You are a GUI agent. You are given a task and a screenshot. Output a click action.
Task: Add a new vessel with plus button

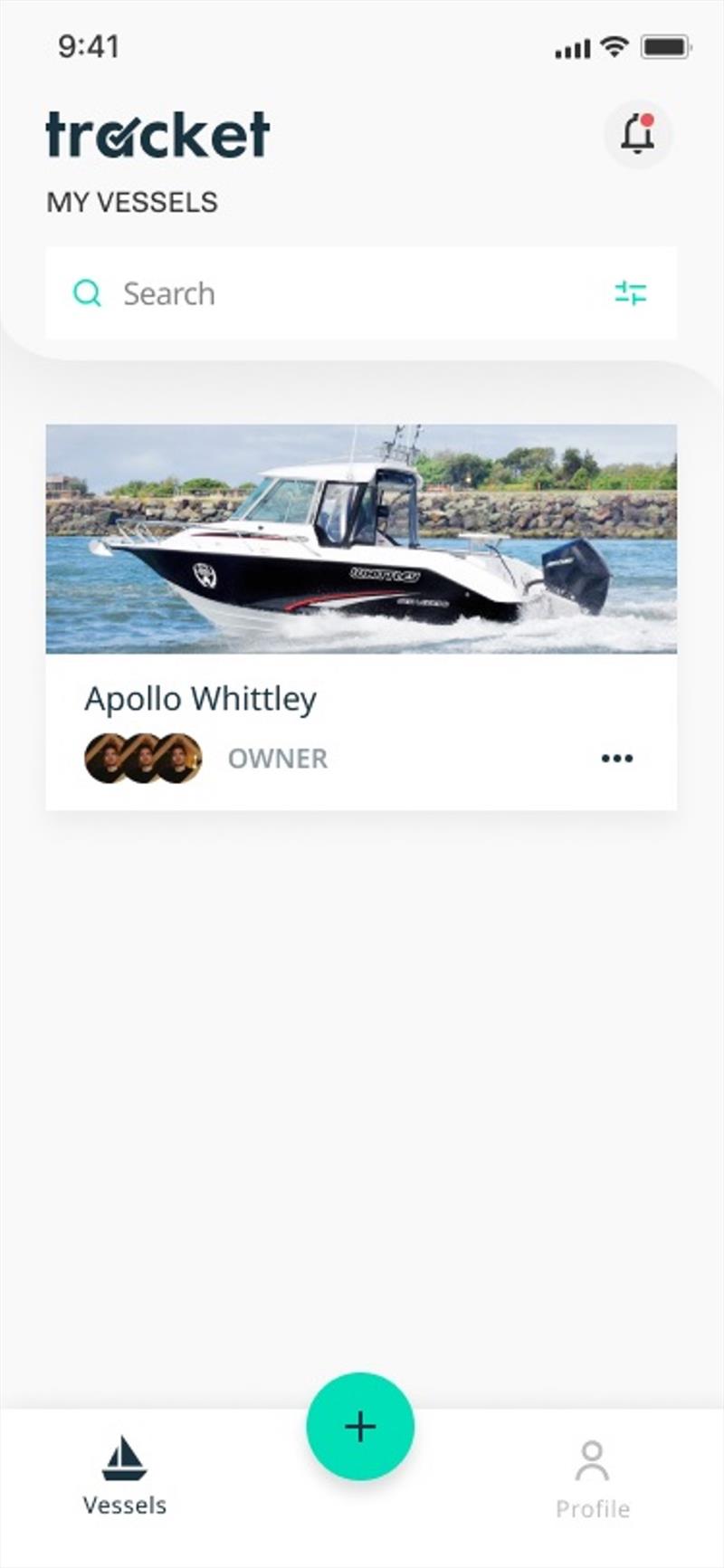click(x=360, y=1427)
